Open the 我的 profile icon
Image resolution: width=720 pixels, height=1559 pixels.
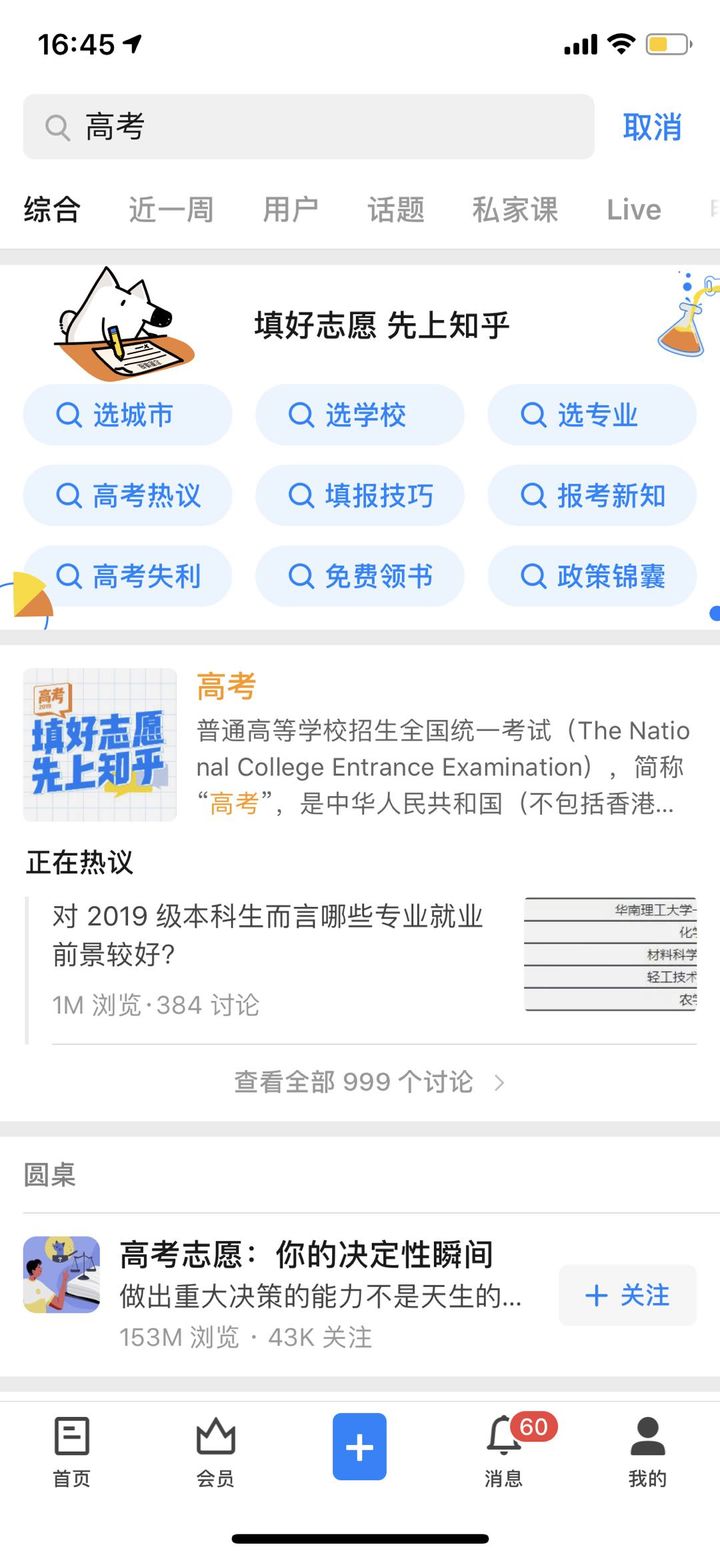tap(648, 1445)
